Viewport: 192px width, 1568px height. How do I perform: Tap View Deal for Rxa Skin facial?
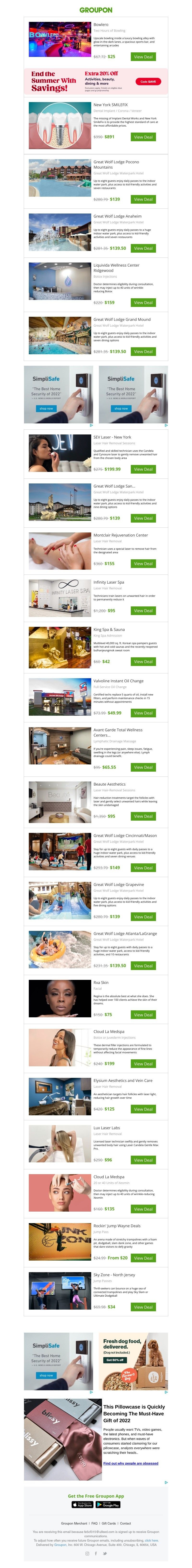point(143,1015)
